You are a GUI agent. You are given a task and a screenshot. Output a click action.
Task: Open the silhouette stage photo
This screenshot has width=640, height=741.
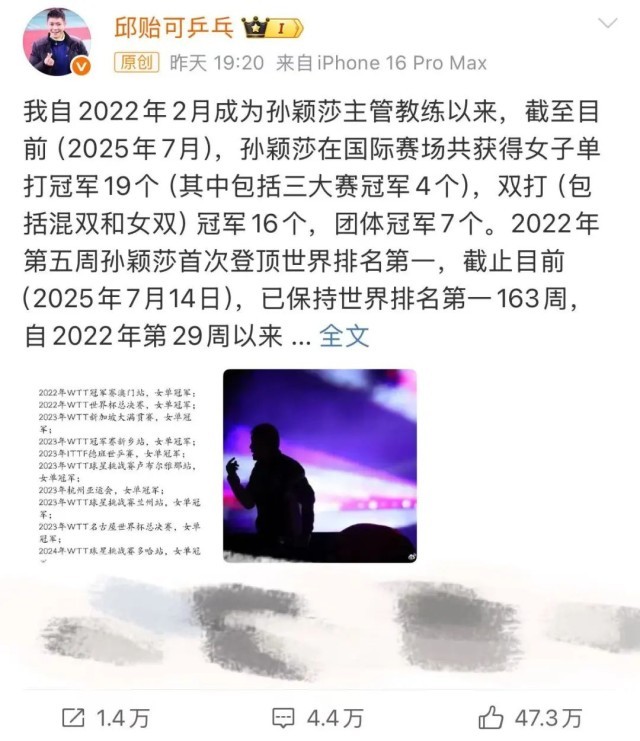(x=319, y=466)
